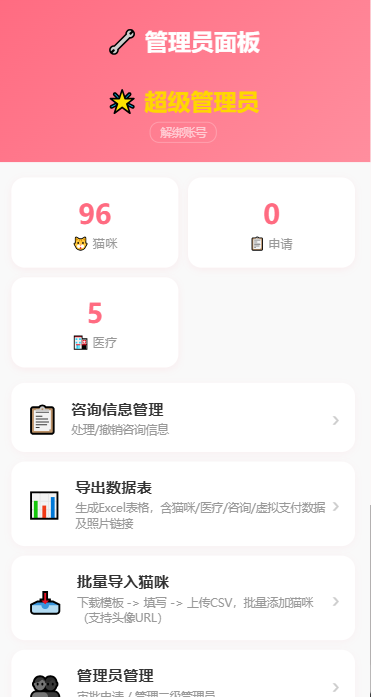
Task: Tap the 解绑账号 button
Action: point(183,132)
